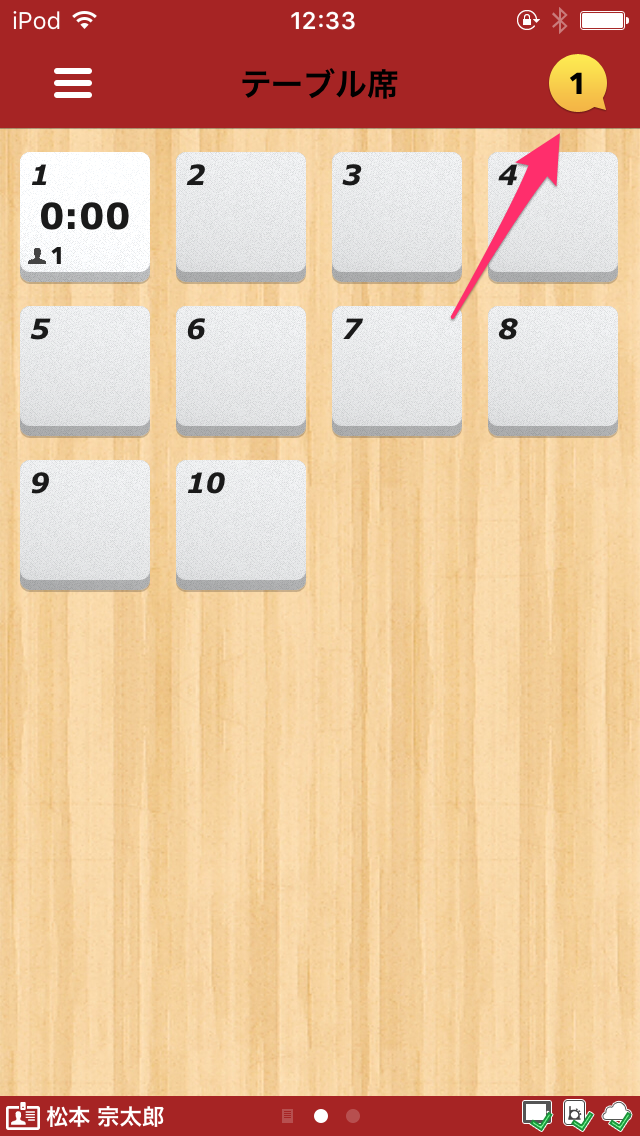Open table 8

point(553,372)
